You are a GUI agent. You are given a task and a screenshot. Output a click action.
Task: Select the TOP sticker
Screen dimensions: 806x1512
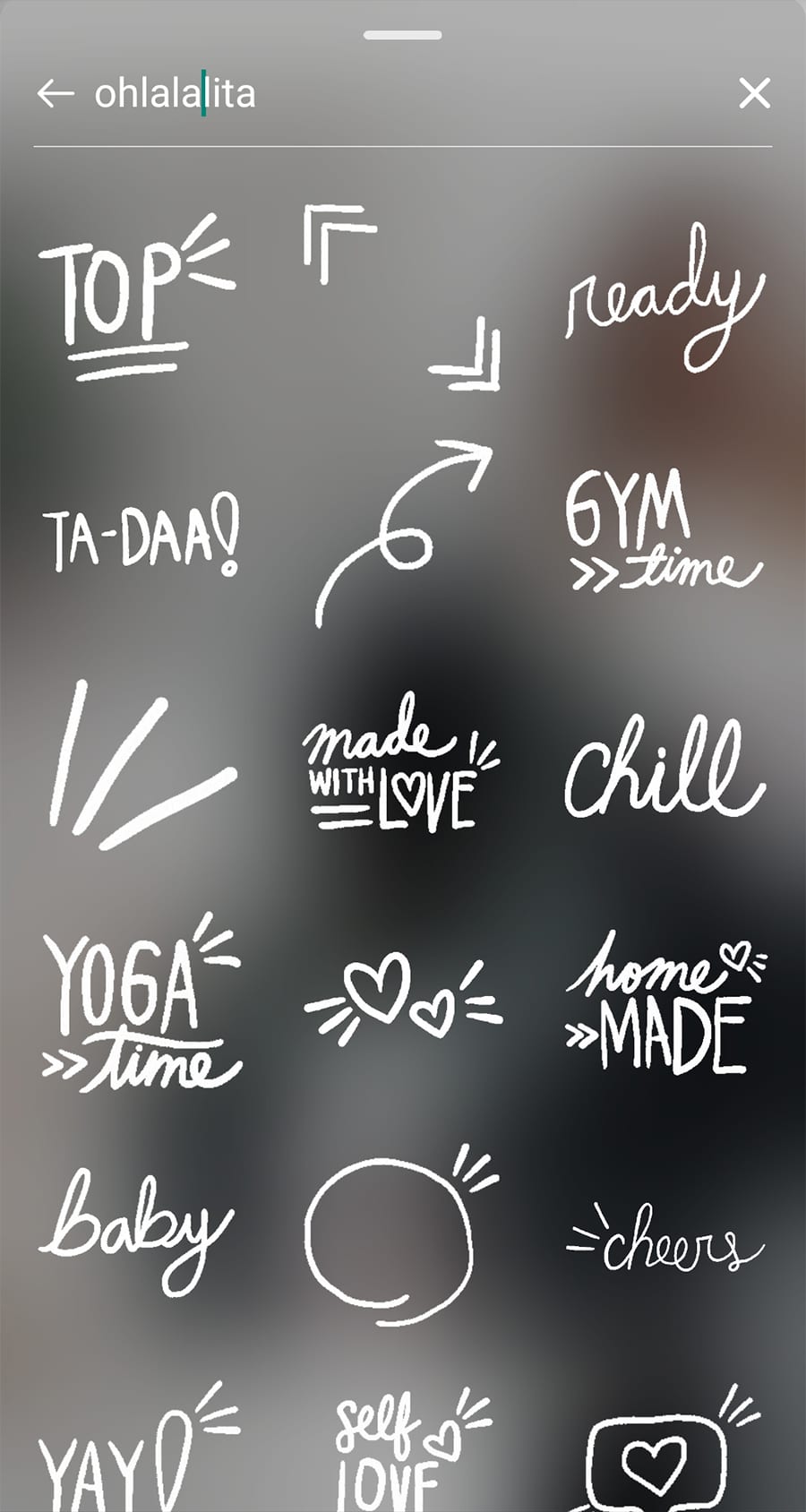coord(136,296)
